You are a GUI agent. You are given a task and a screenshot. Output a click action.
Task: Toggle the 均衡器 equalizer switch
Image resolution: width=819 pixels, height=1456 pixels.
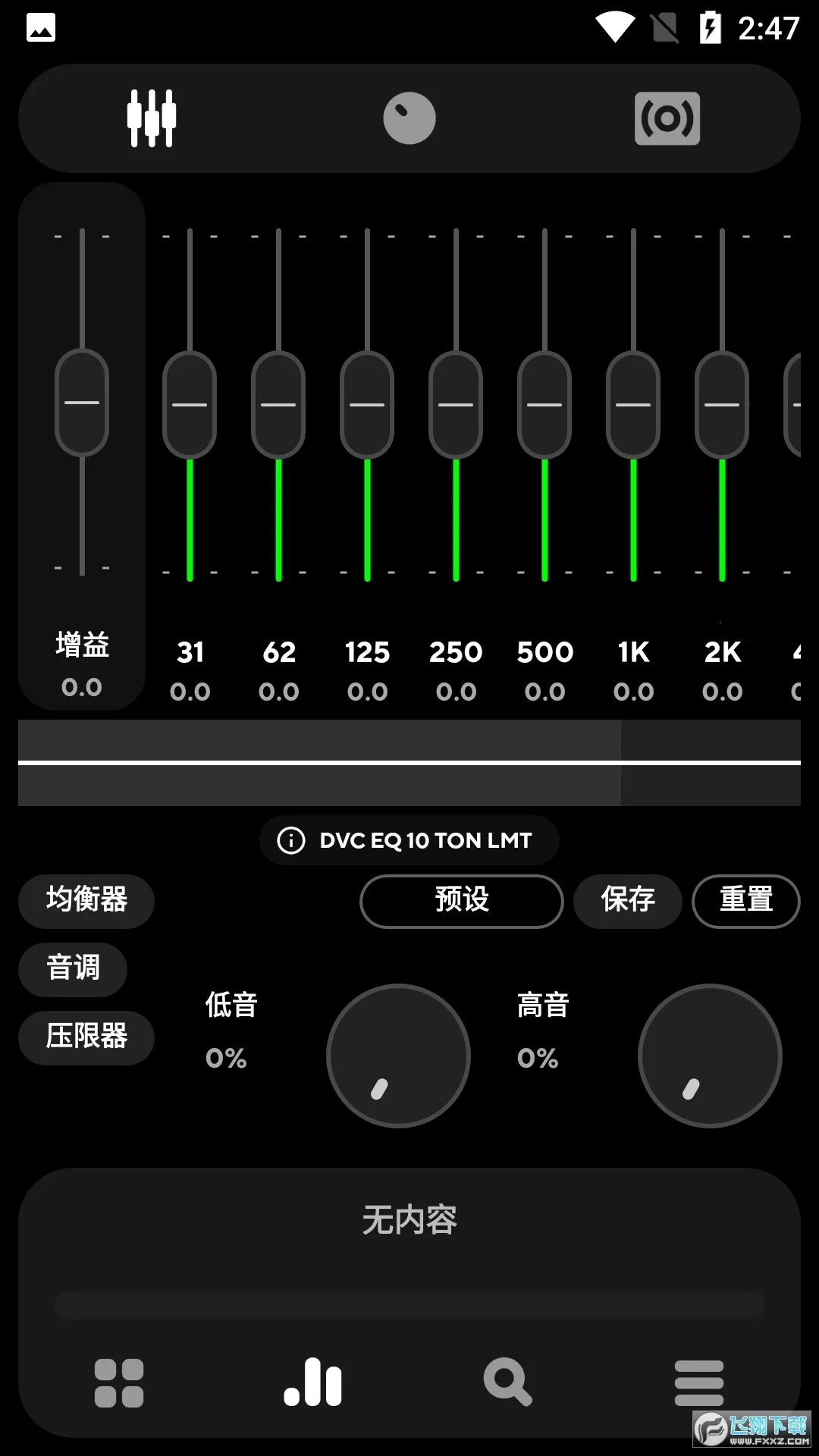point(86,901)
